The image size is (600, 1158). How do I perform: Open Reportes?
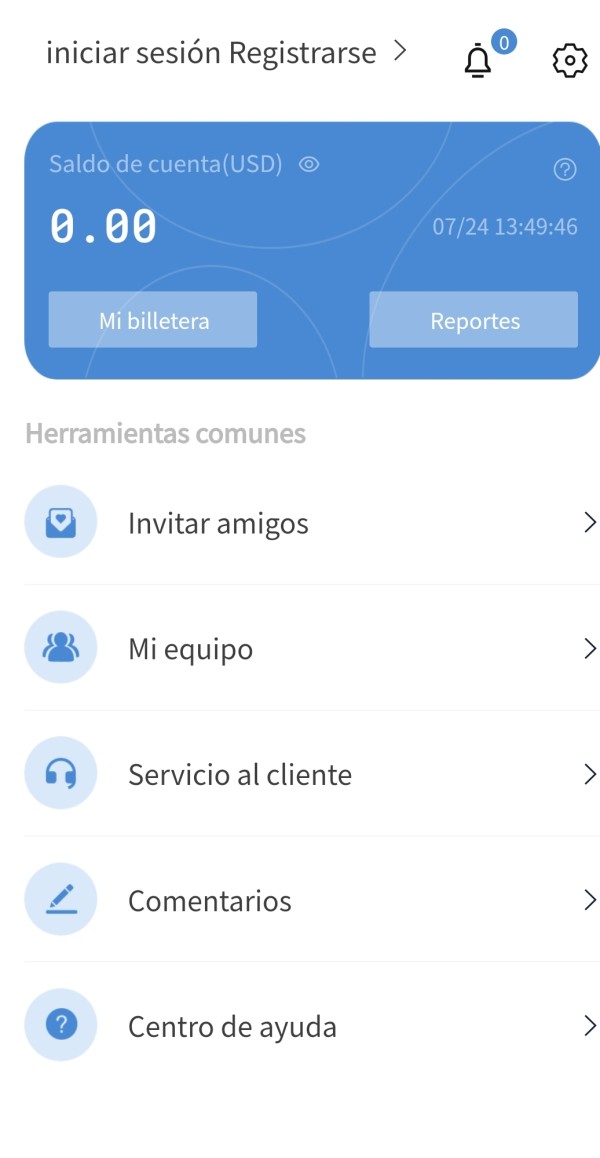pos(474,320)
